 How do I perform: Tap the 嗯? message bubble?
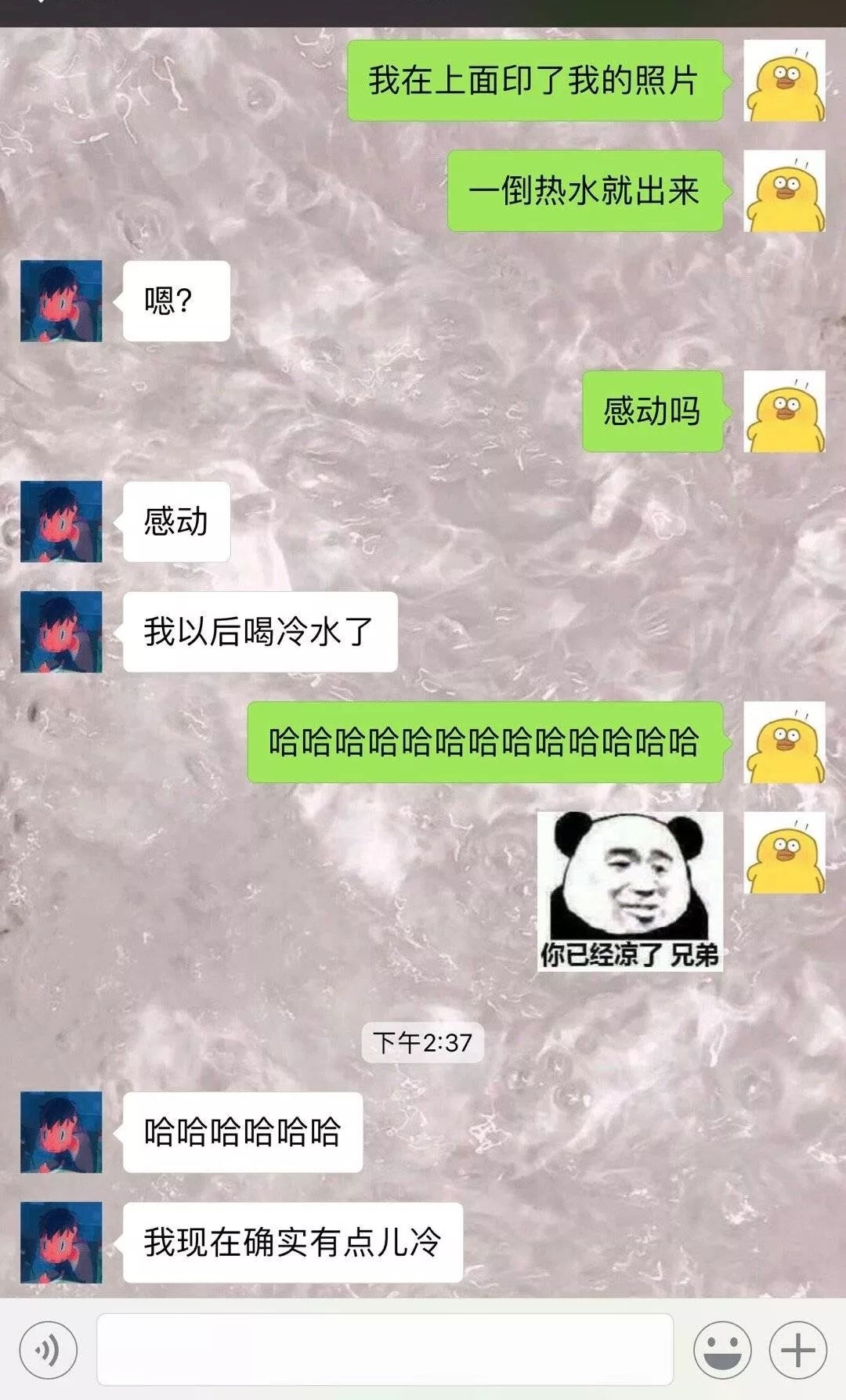174,300
